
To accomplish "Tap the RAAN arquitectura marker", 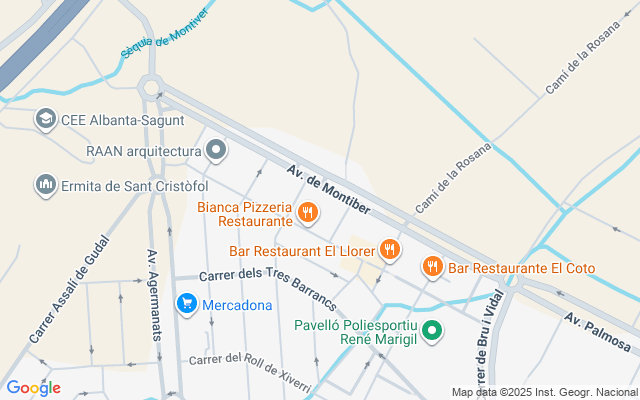I will pyautogui.click(x=217, y=152).
